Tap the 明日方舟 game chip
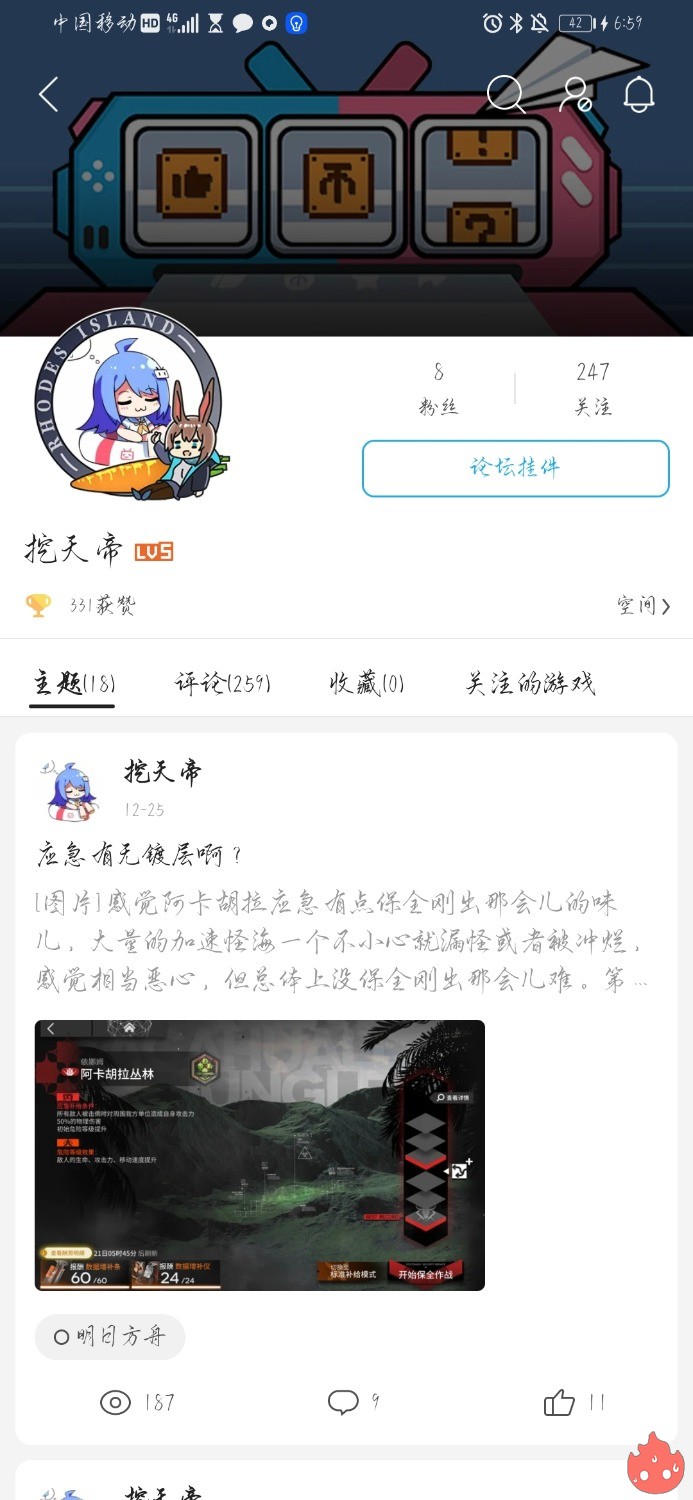 [110, 1337]
